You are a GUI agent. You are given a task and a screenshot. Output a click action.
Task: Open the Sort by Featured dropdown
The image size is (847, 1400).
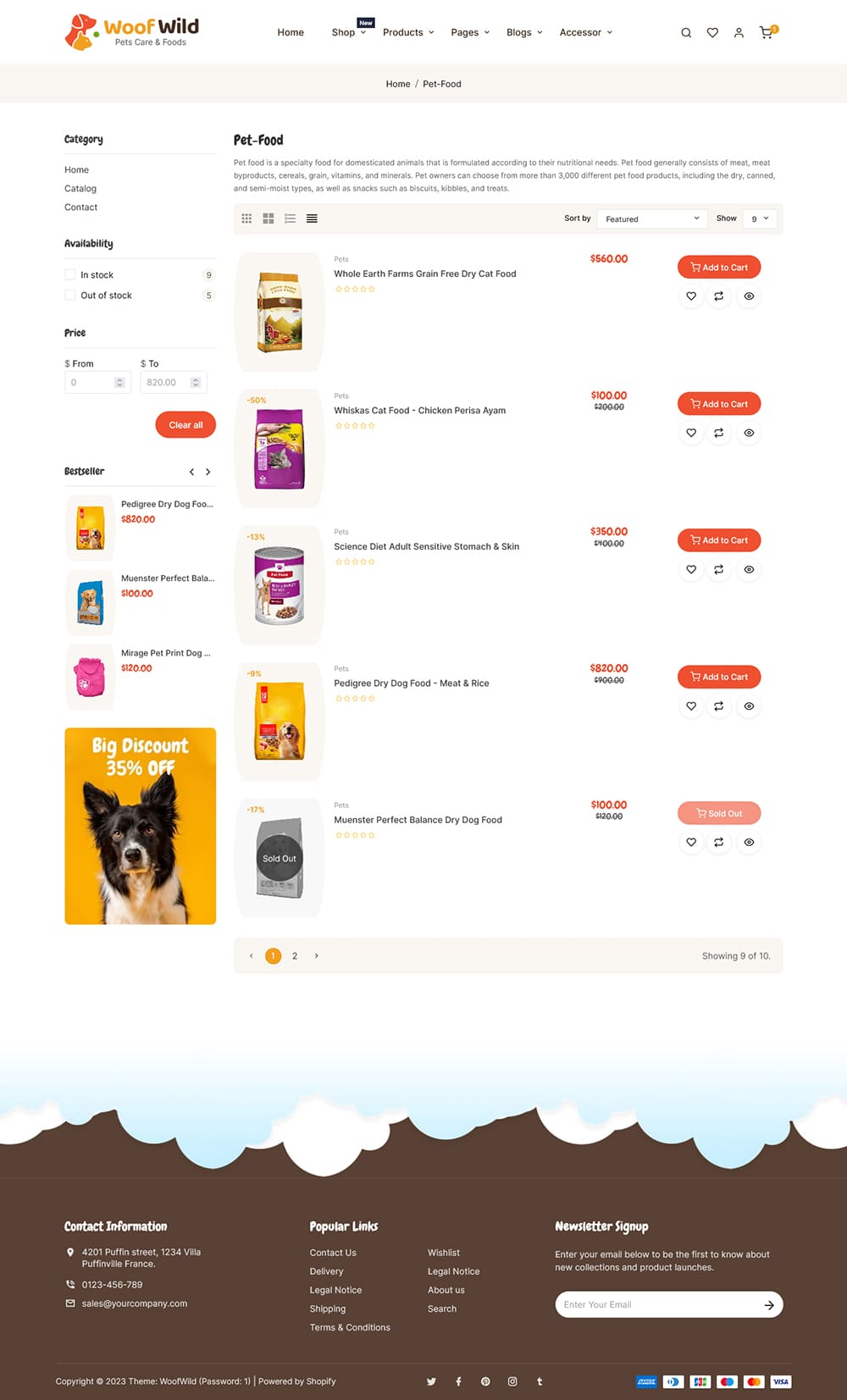[652, 219]
